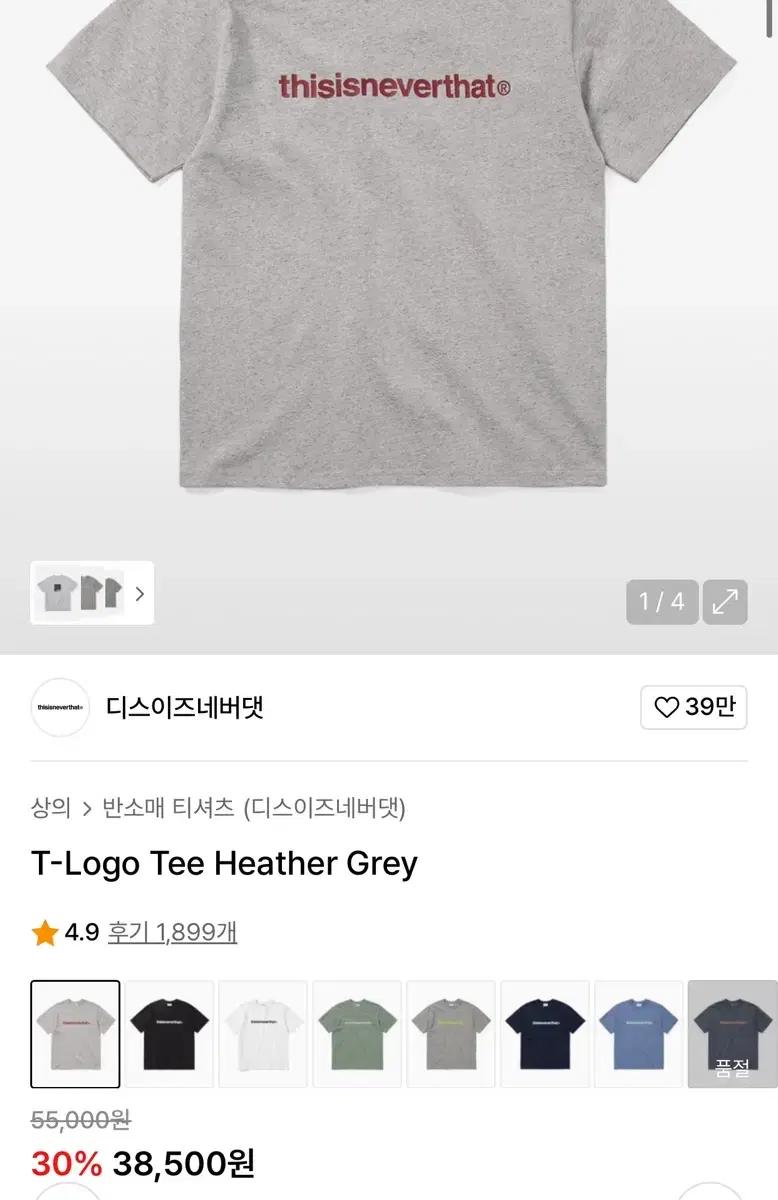
Task: Pick the blue t-shirt color option
Action: click(639, 1033)
